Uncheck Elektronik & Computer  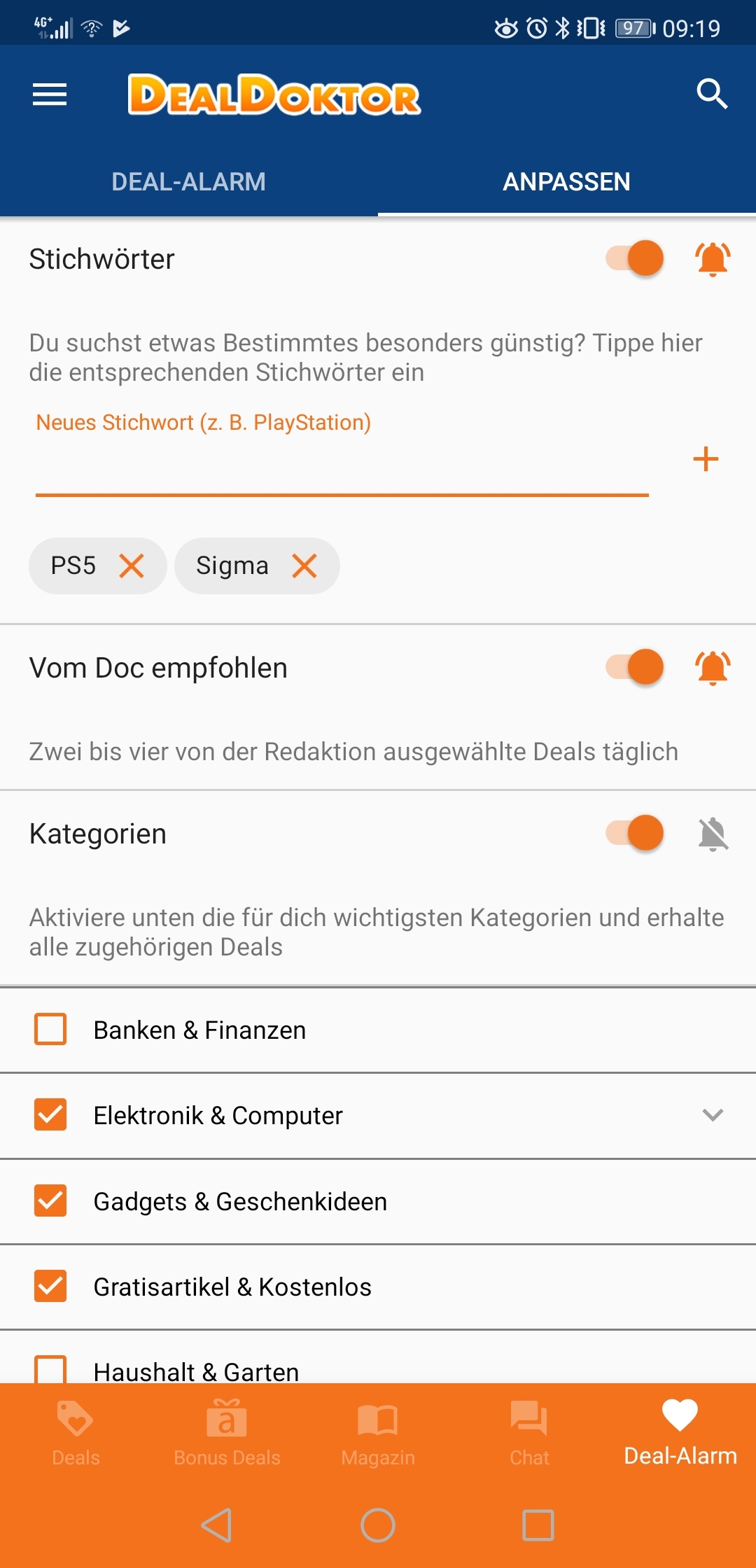click(50, 1115)
